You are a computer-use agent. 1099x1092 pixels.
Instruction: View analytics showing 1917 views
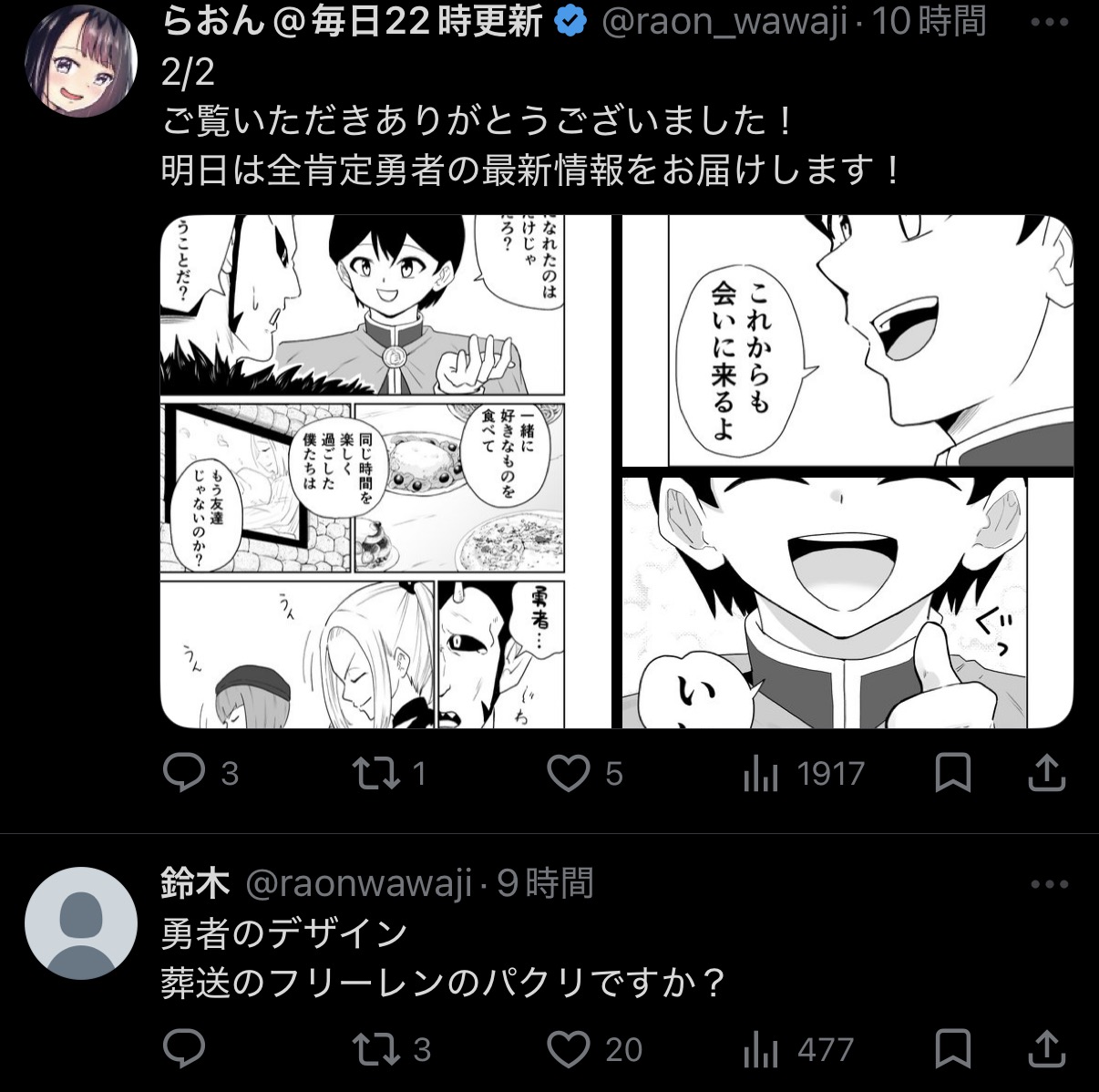pos(804,774)
